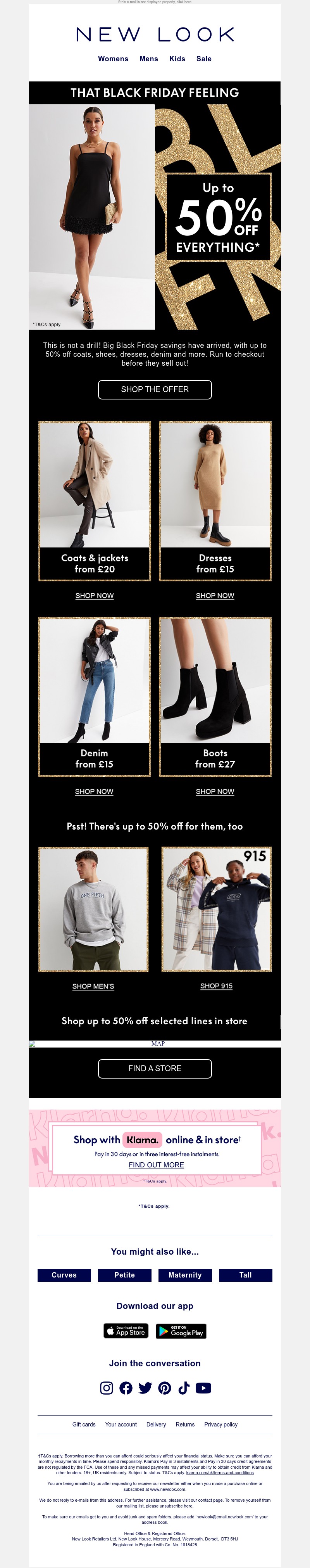Open the Womens category link
Screen dimensions: 310x1568
[x=113, y=59]
